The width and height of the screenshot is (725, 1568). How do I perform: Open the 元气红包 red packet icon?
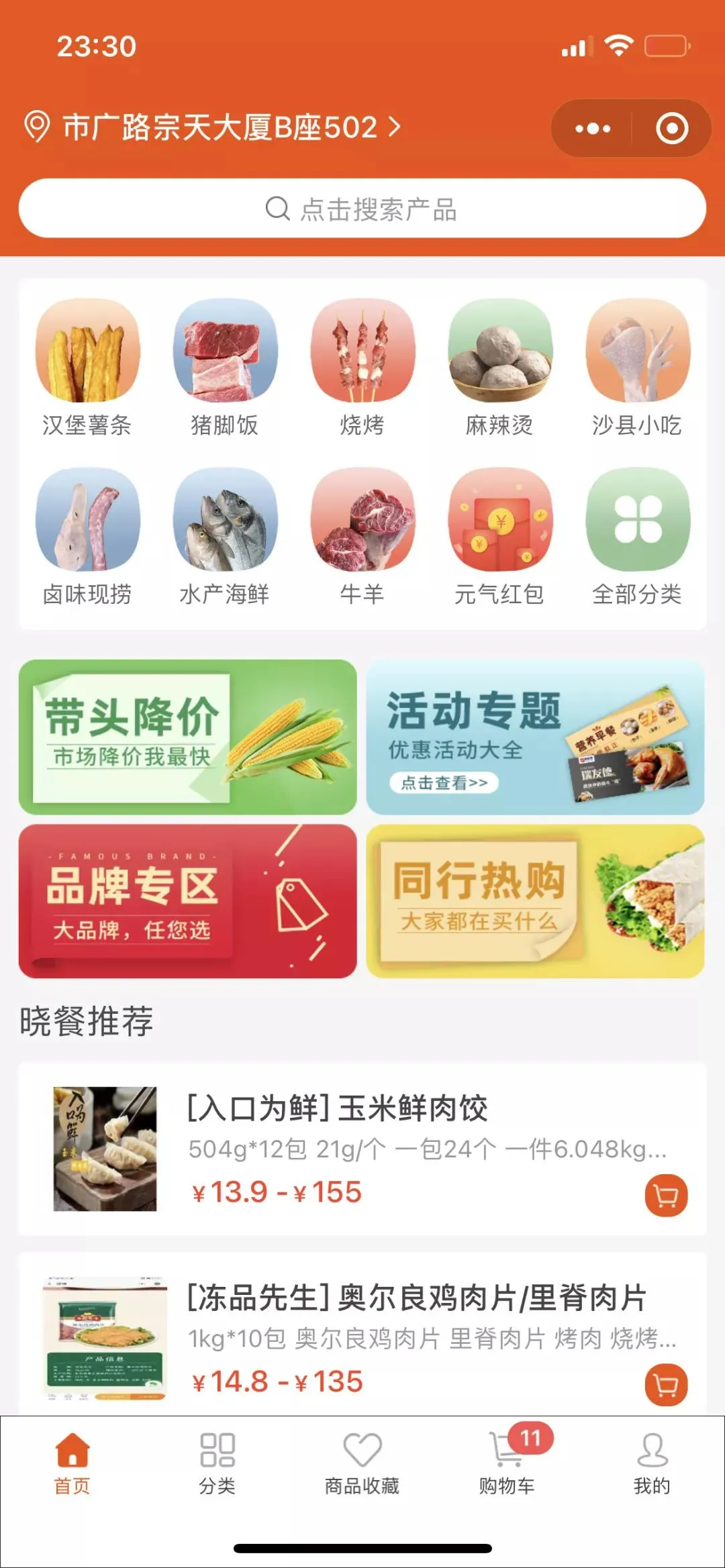tap(500, 530)
